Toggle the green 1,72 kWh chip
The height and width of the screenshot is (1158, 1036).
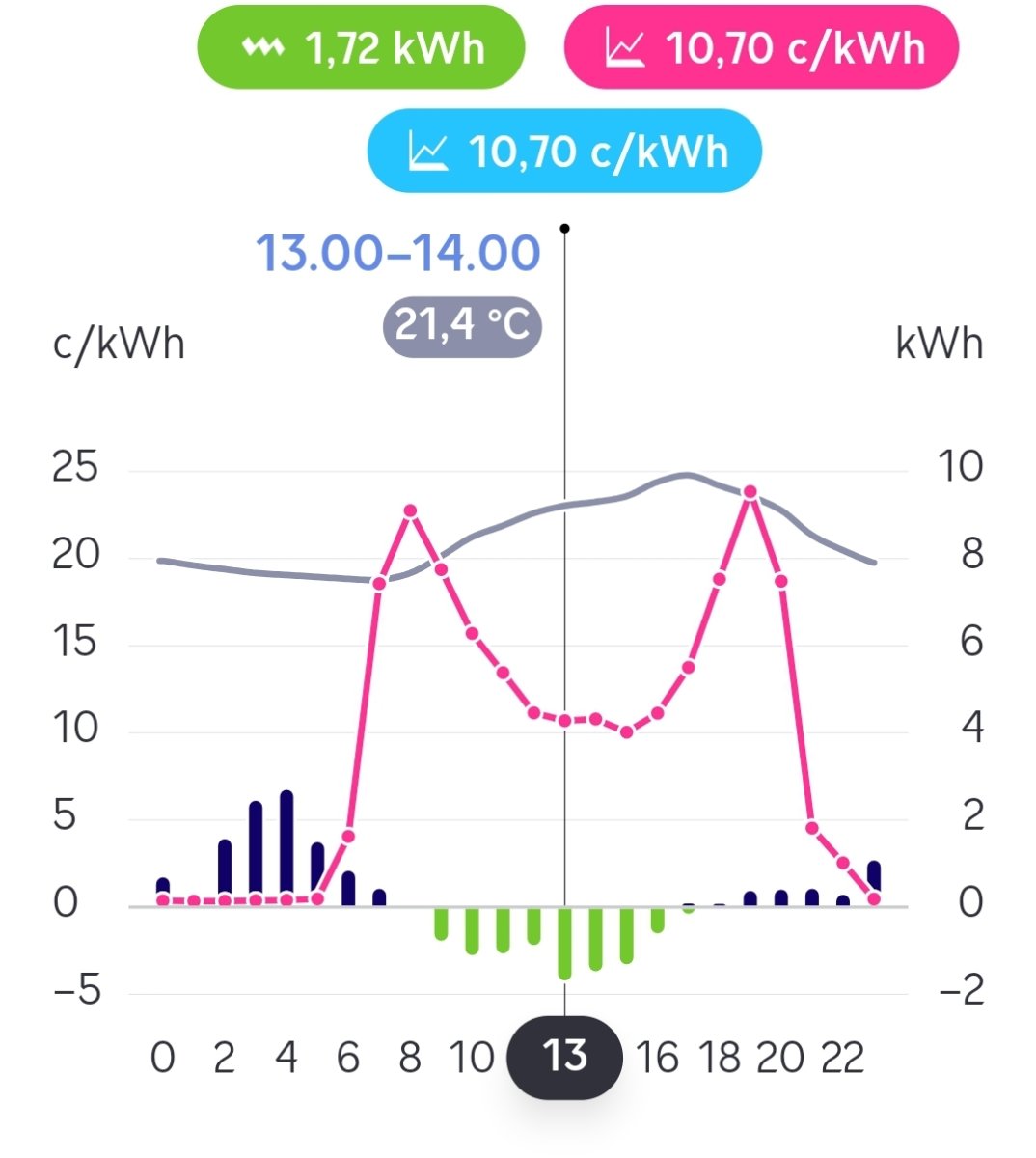point(361,47)
